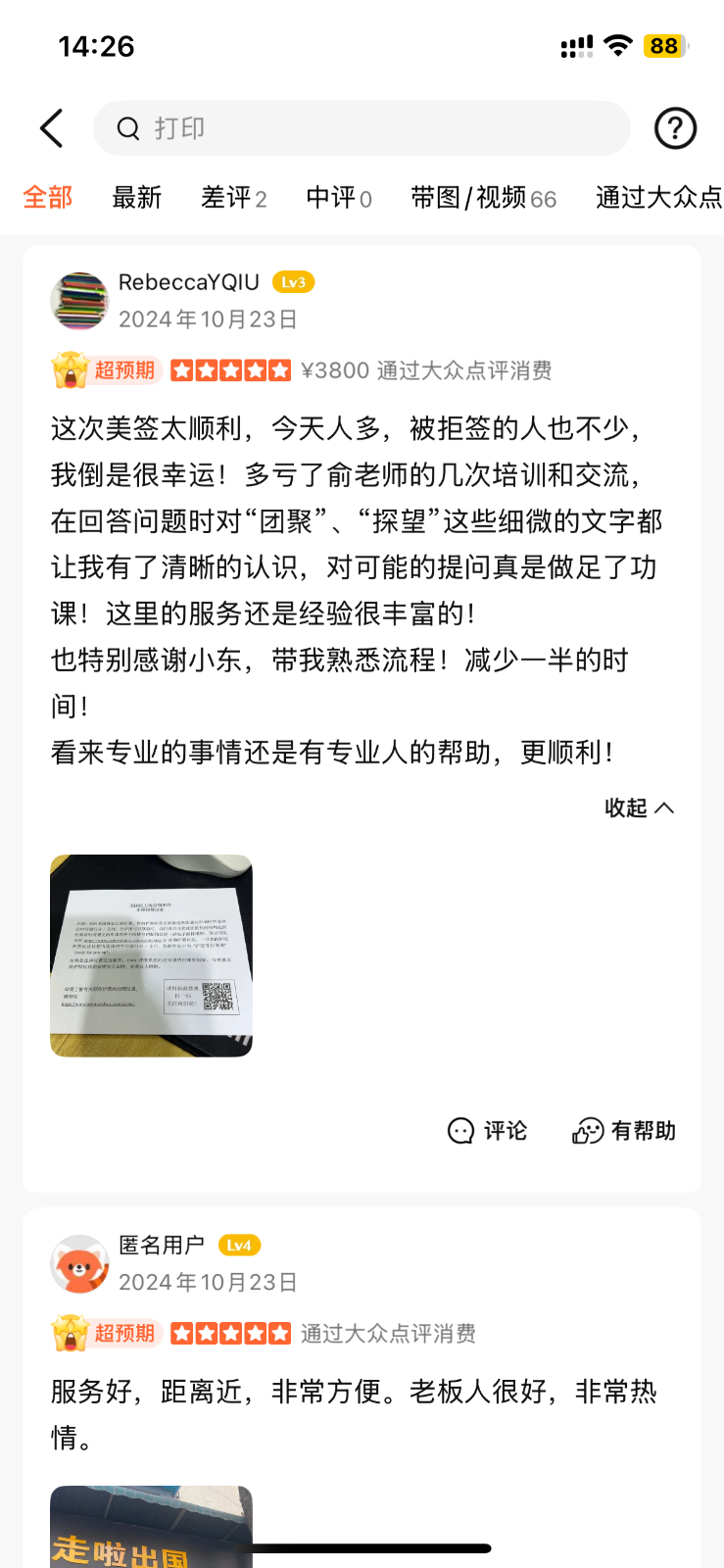Screen dimensions: 724x1568
Task: Open the help question mark icon
Action: click(675, 128)
